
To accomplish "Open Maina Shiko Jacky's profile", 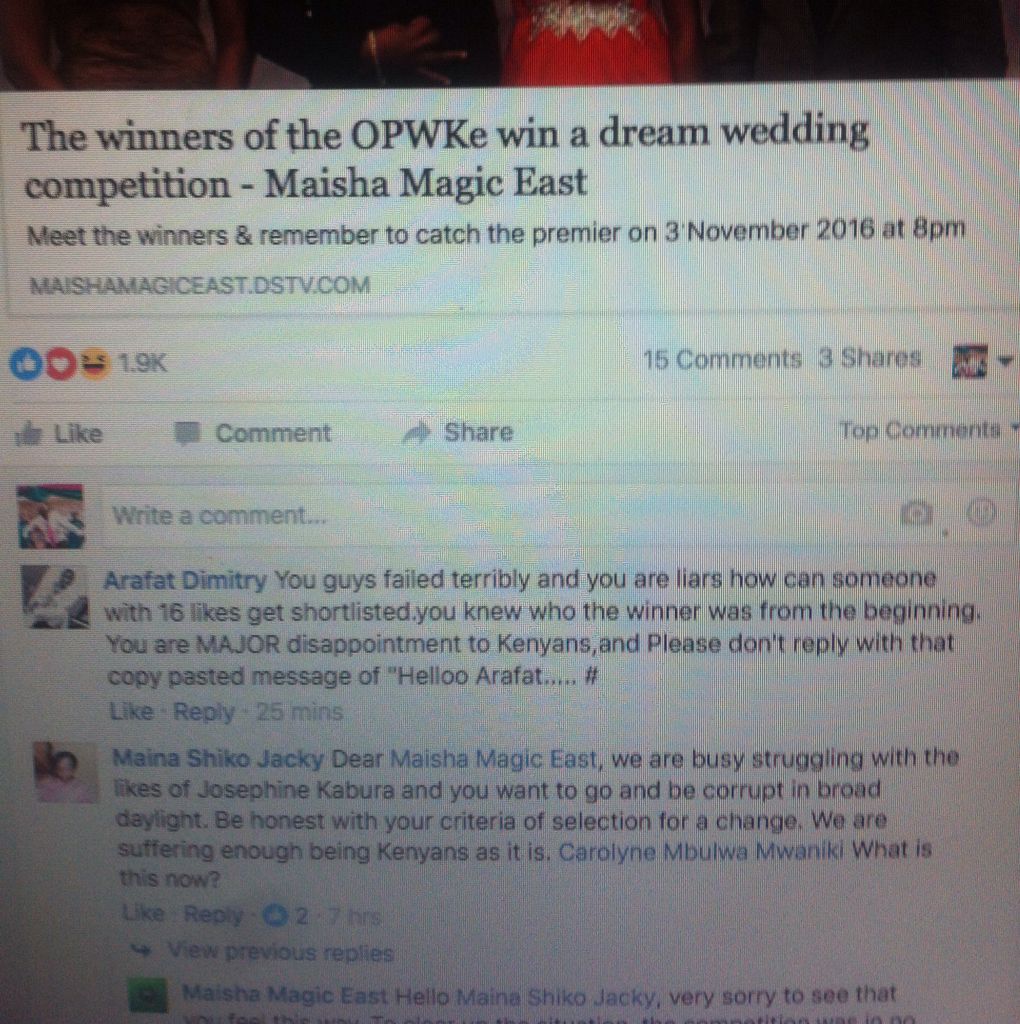I will click(x=218, y=758).
